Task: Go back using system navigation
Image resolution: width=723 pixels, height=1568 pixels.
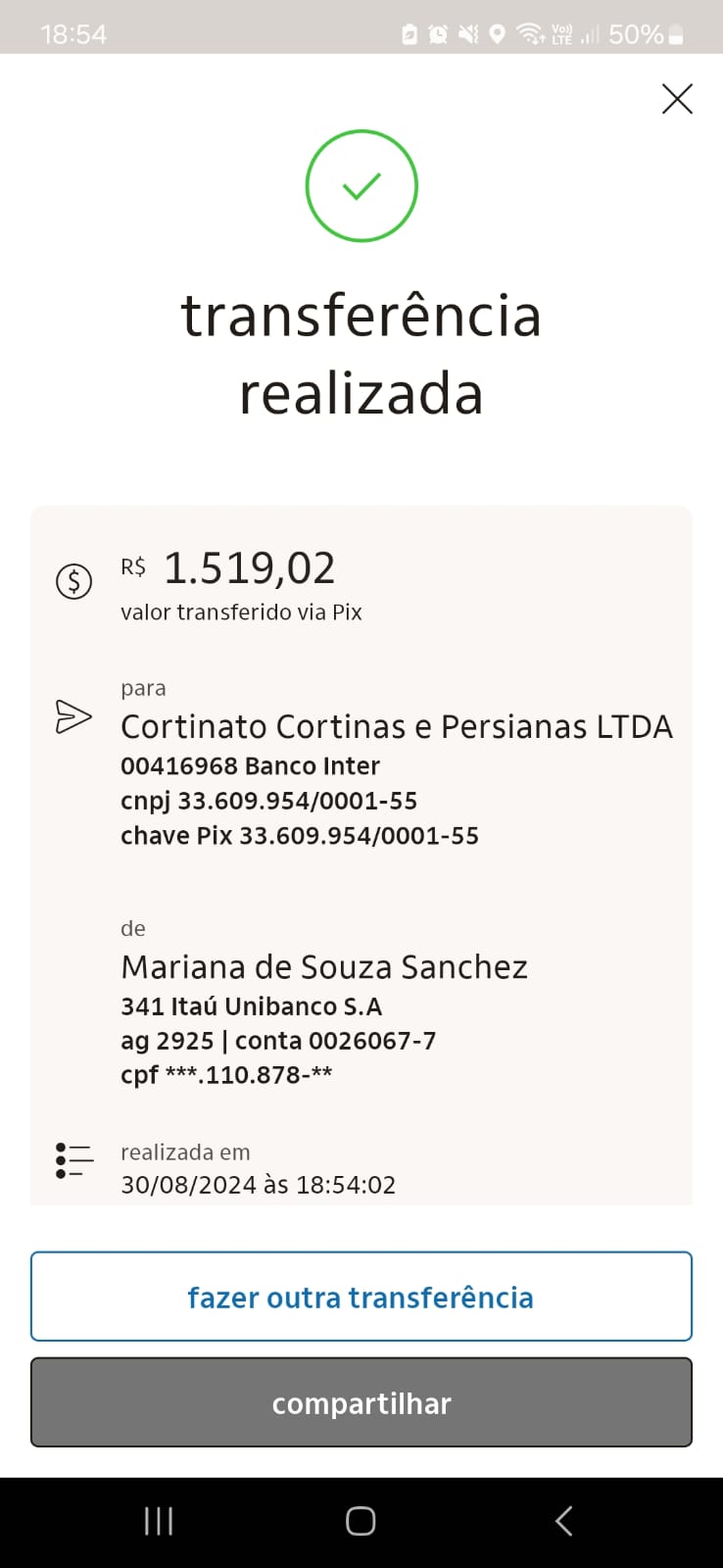Action: (x=563, y=1521)
